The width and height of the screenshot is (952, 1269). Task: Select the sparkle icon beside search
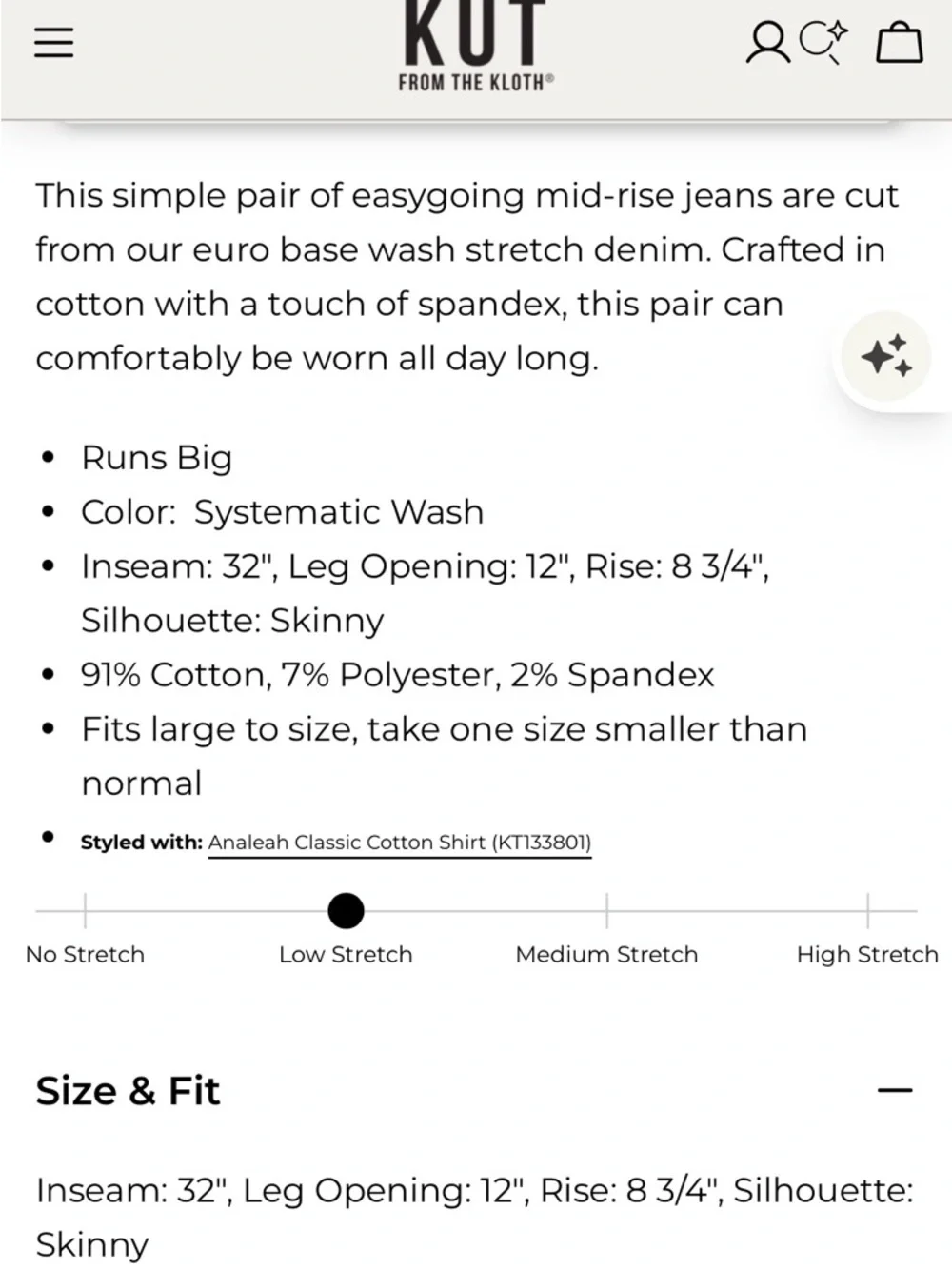click(824, 42)
